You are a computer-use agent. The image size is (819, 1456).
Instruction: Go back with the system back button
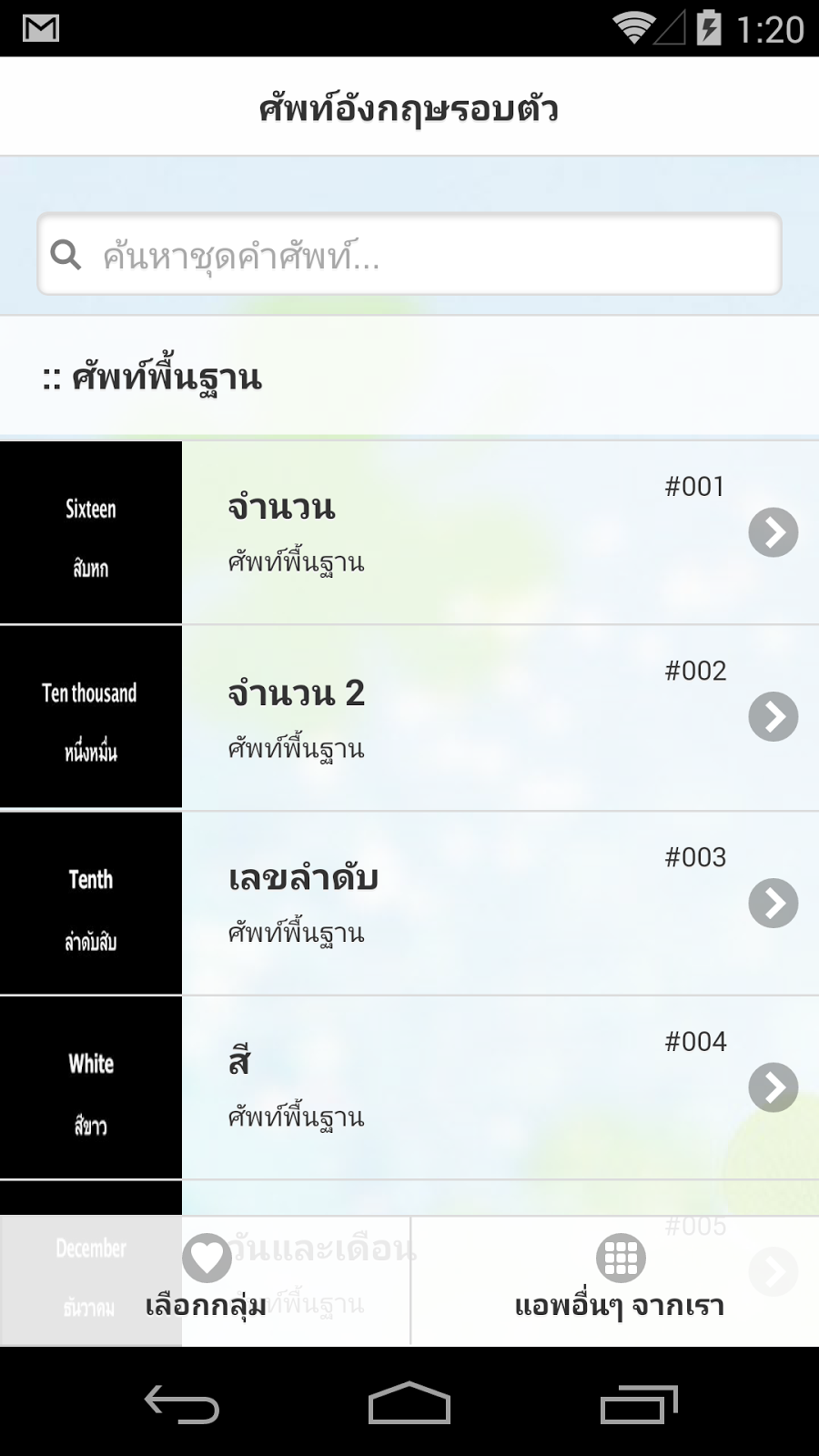pos(182,1403)
